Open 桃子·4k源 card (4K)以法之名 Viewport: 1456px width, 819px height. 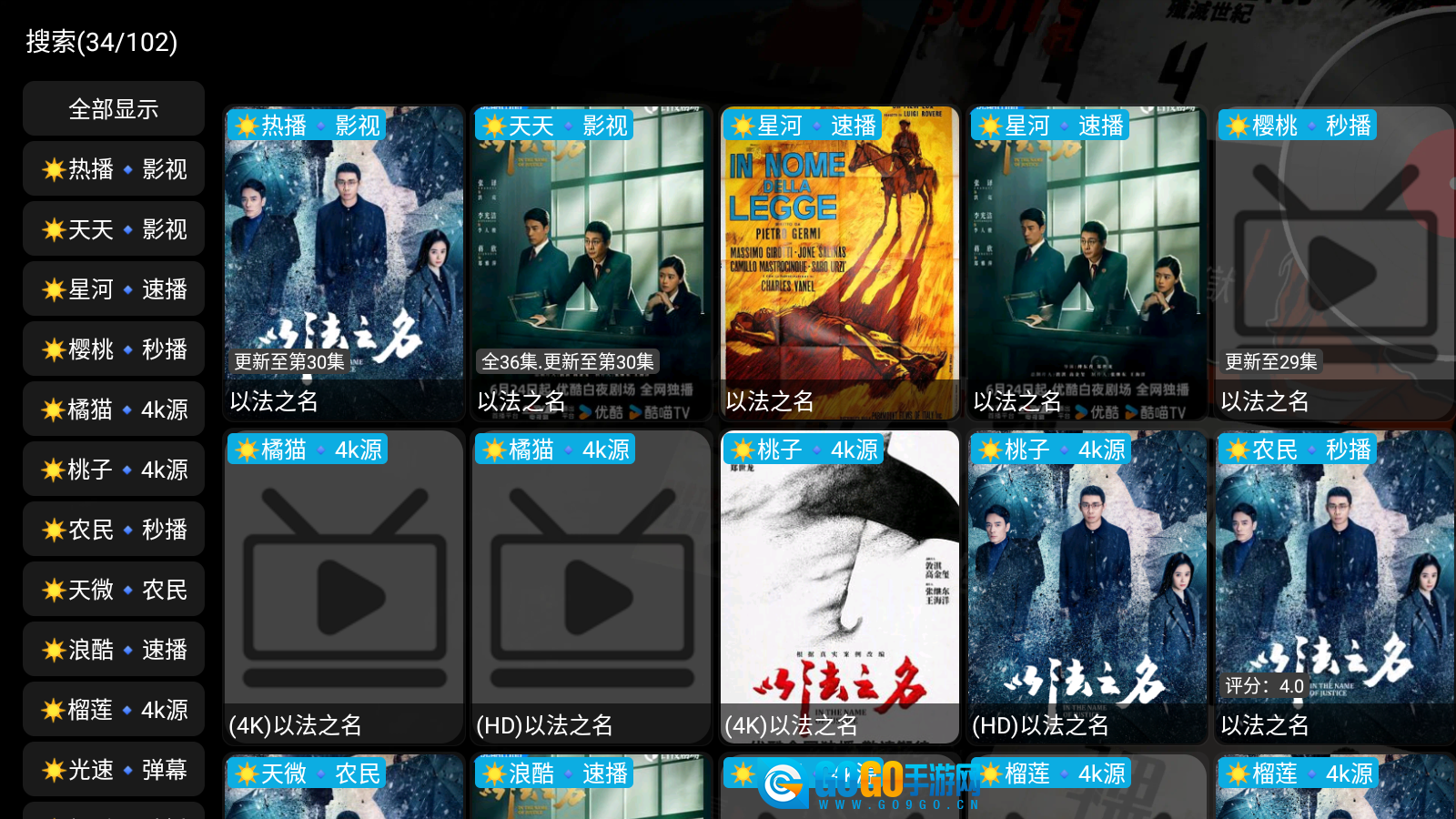839,588
